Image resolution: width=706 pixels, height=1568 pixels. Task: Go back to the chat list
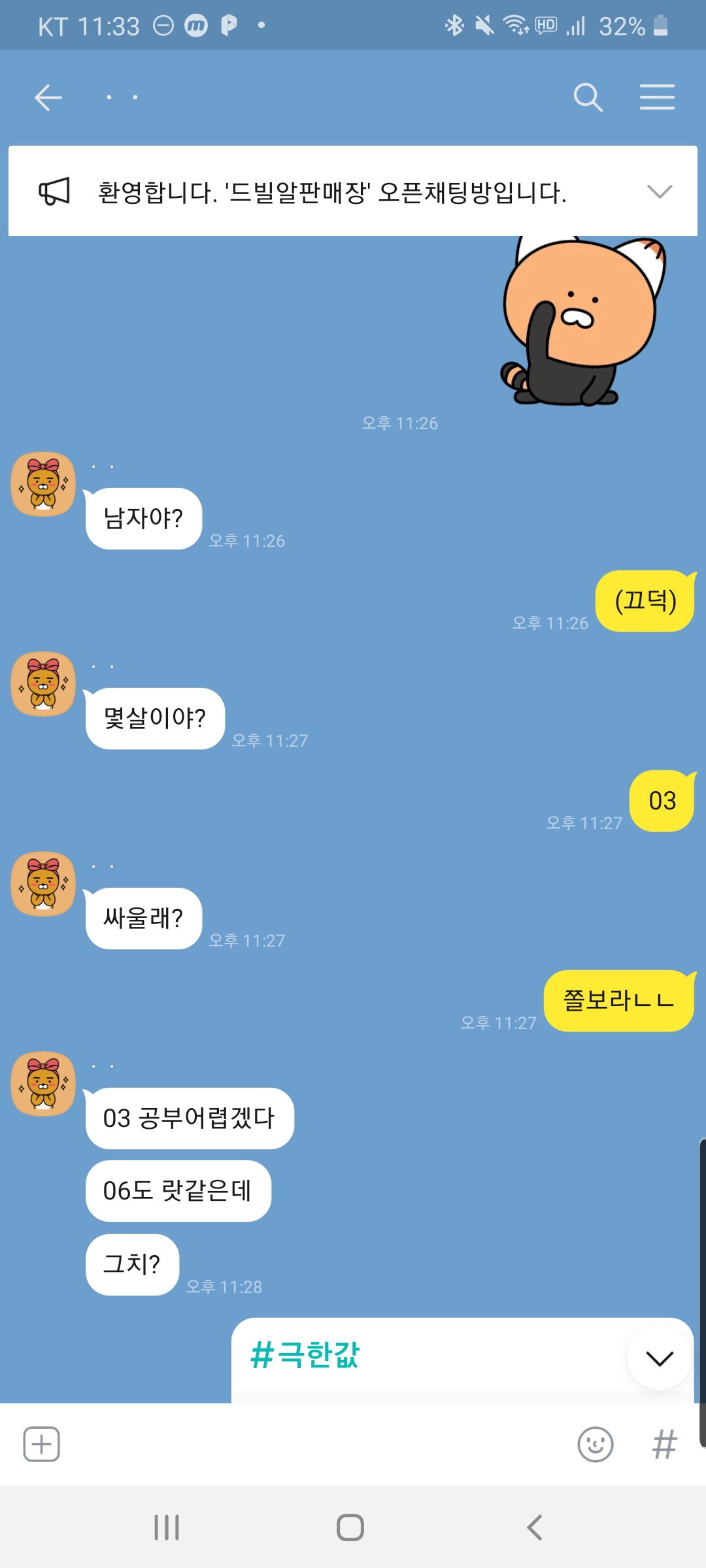point(48,98)
